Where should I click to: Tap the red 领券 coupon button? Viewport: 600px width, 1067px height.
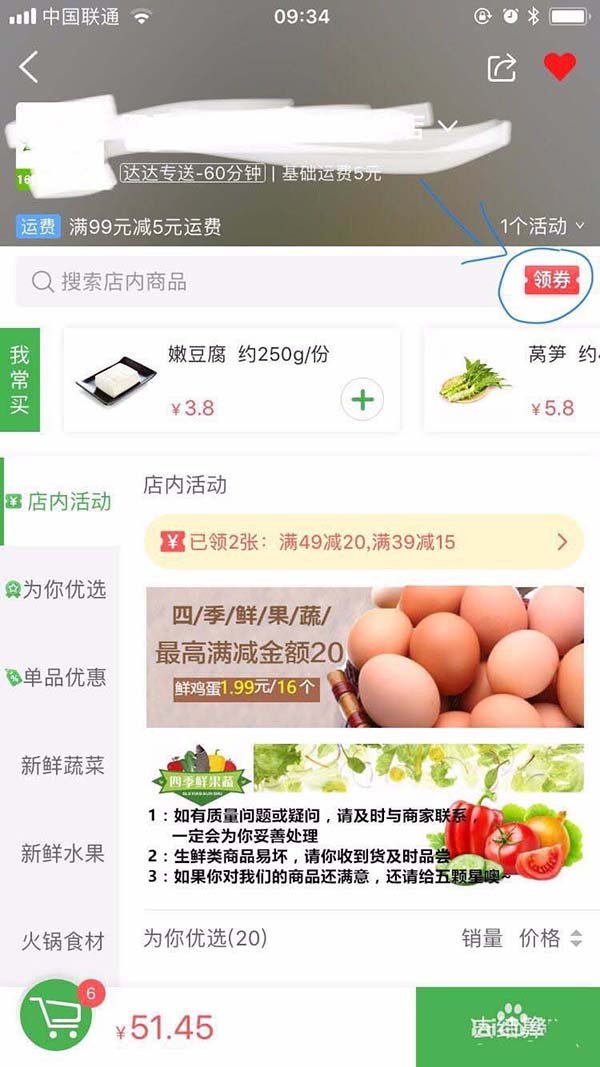tap(551, 280)
